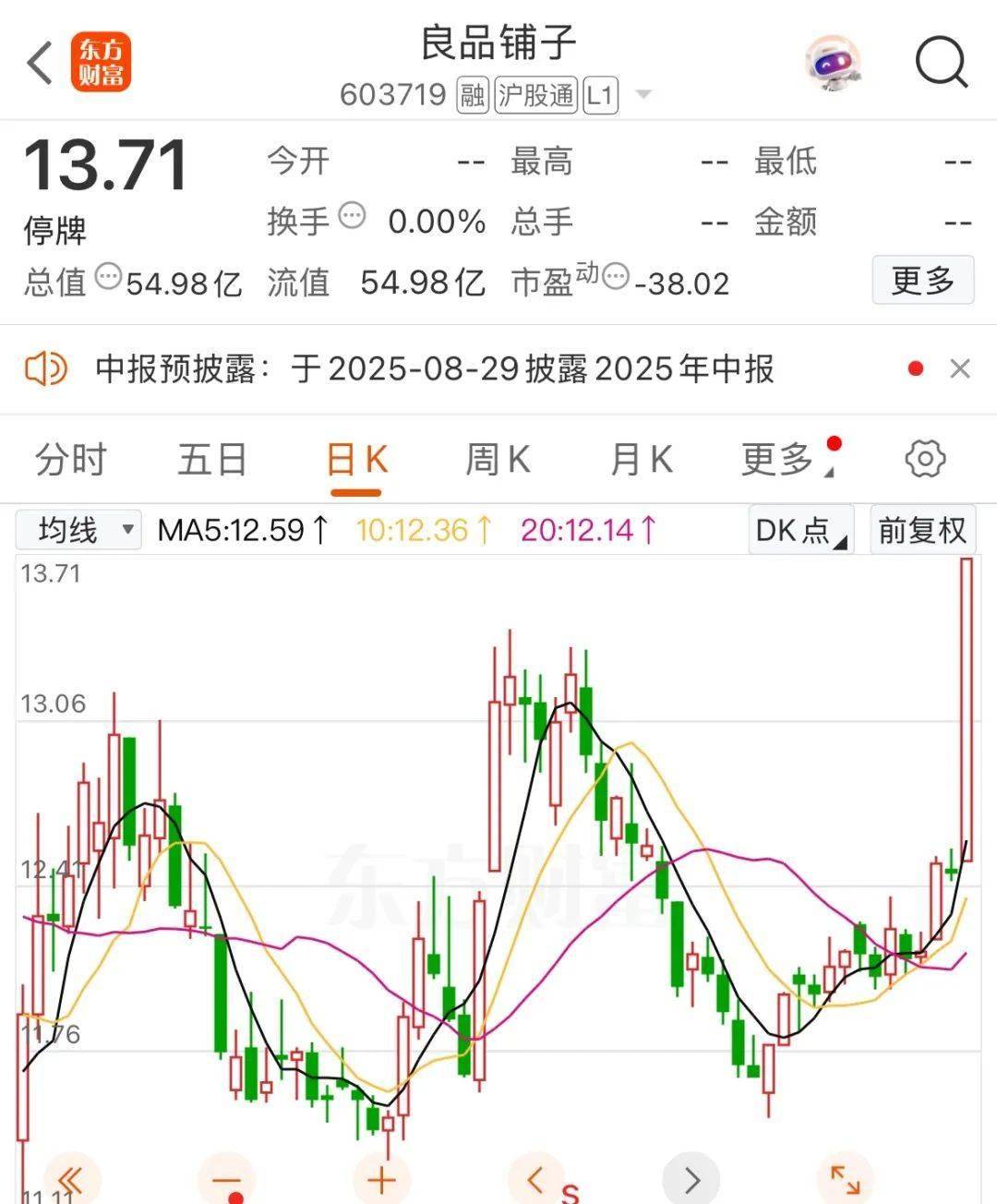This screenshot has height=1204, width=997.
Task: Toggle DK点 indicator on the chart
Action: click(x=799, y=530)
